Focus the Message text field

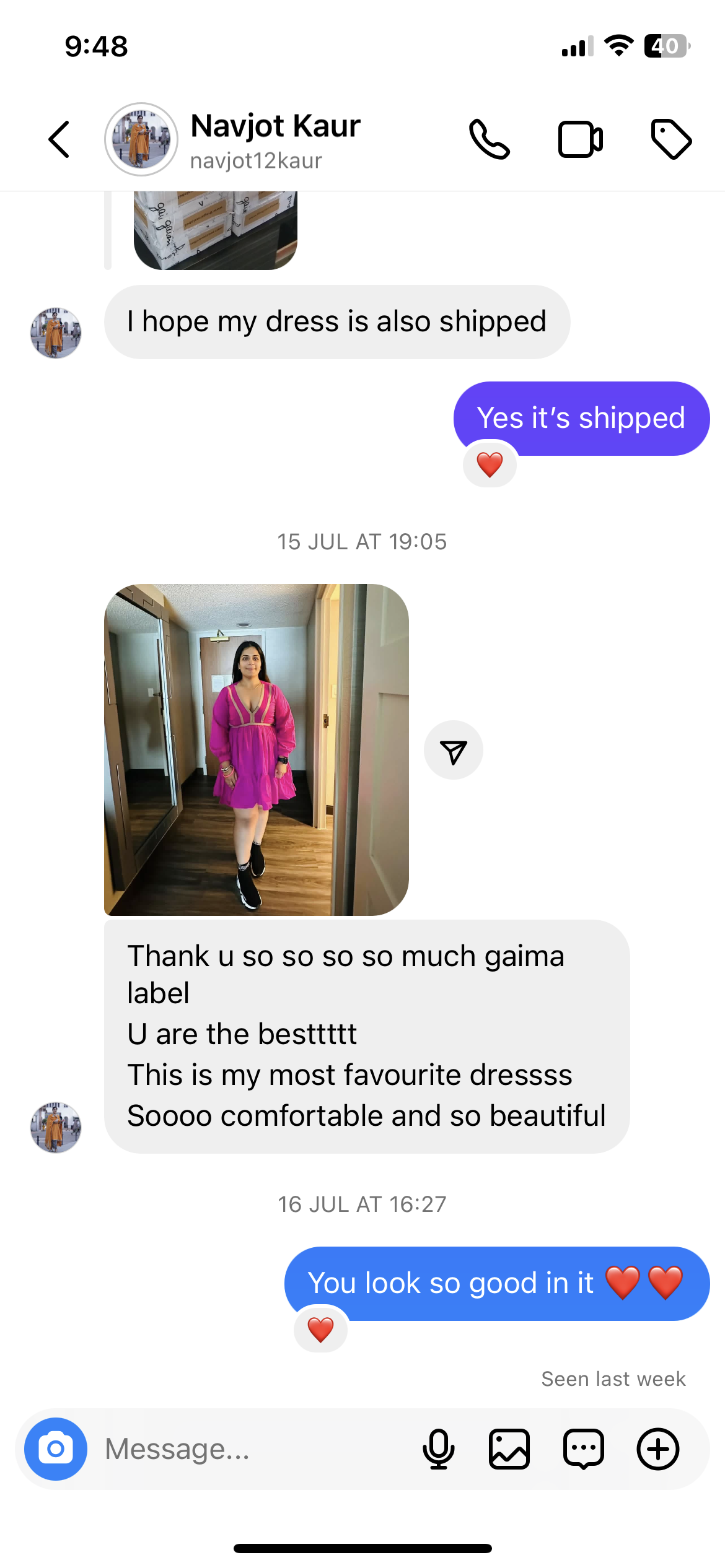[x=248, y=1449]
